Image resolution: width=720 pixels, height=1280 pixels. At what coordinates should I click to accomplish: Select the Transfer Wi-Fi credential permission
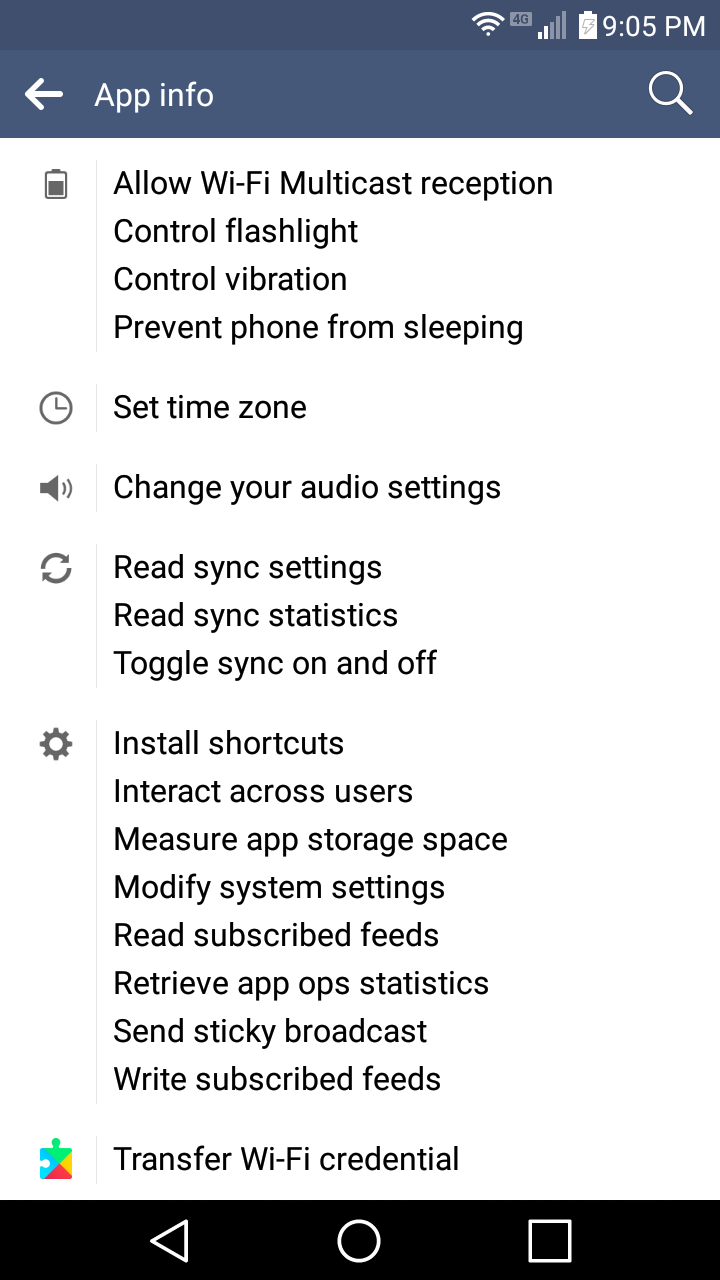point(360,1159)
